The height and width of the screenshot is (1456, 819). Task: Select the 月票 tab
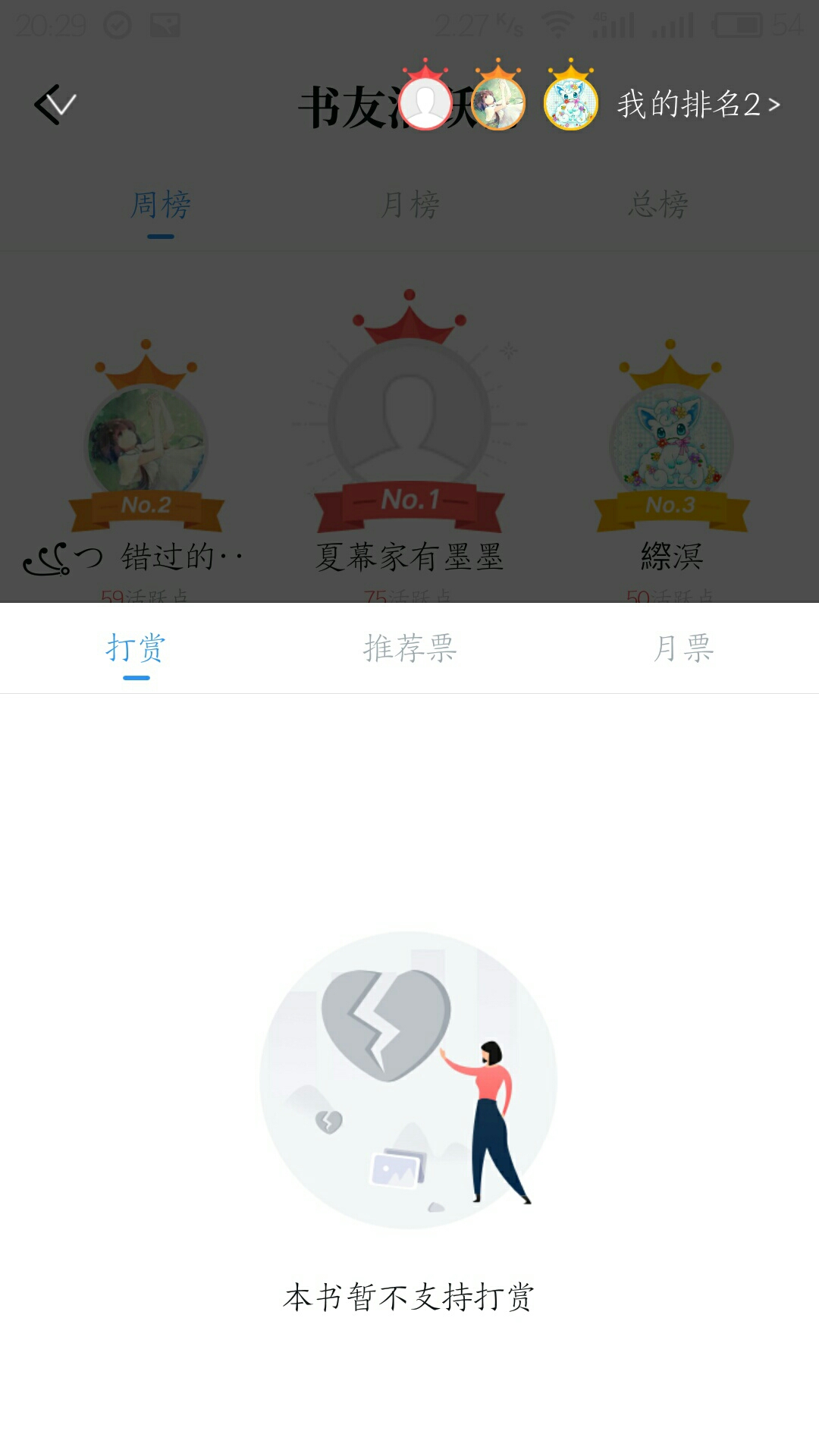click(x=683, y=649)
